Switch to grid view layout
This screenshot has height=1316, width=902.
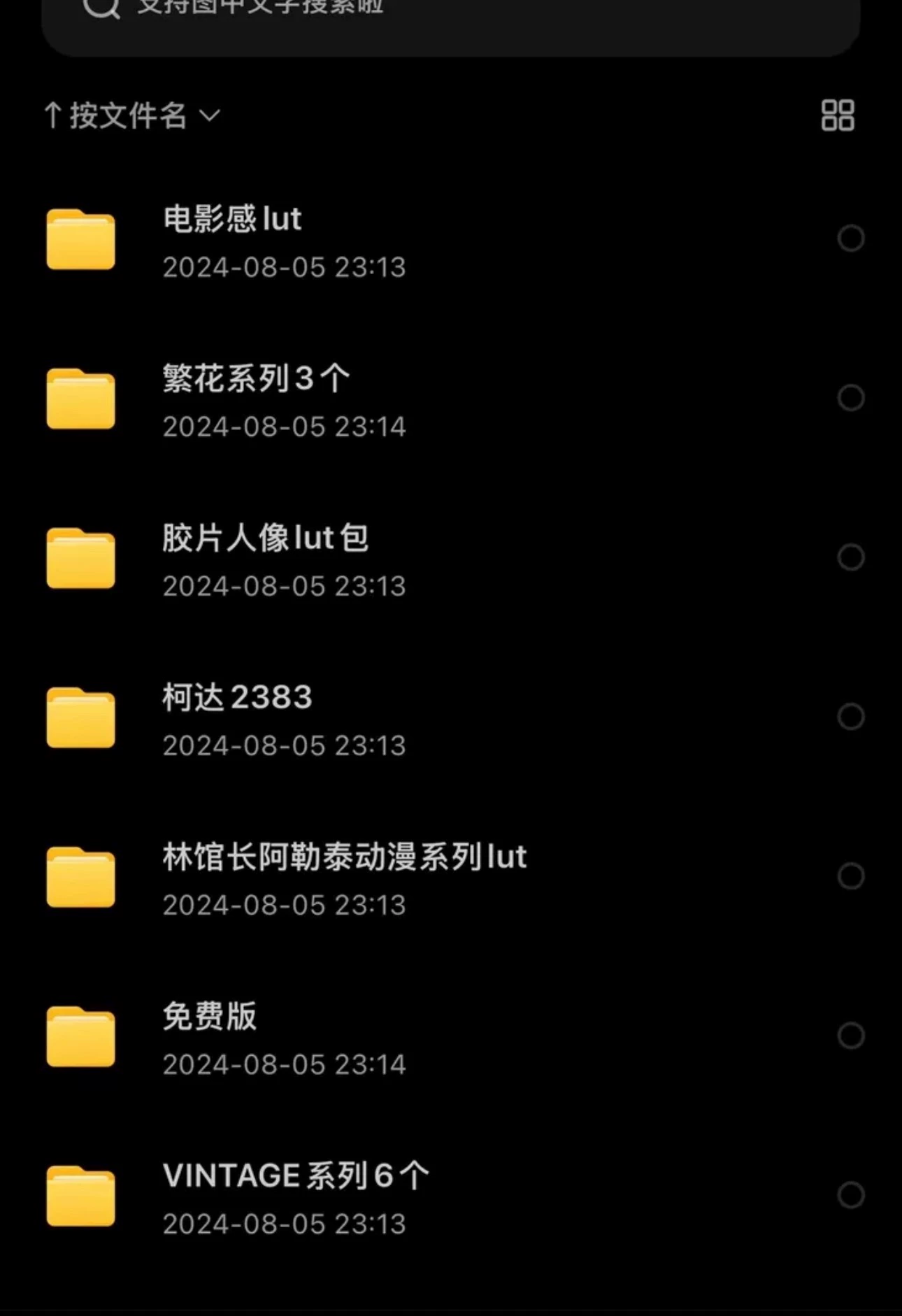coord(837,115)
